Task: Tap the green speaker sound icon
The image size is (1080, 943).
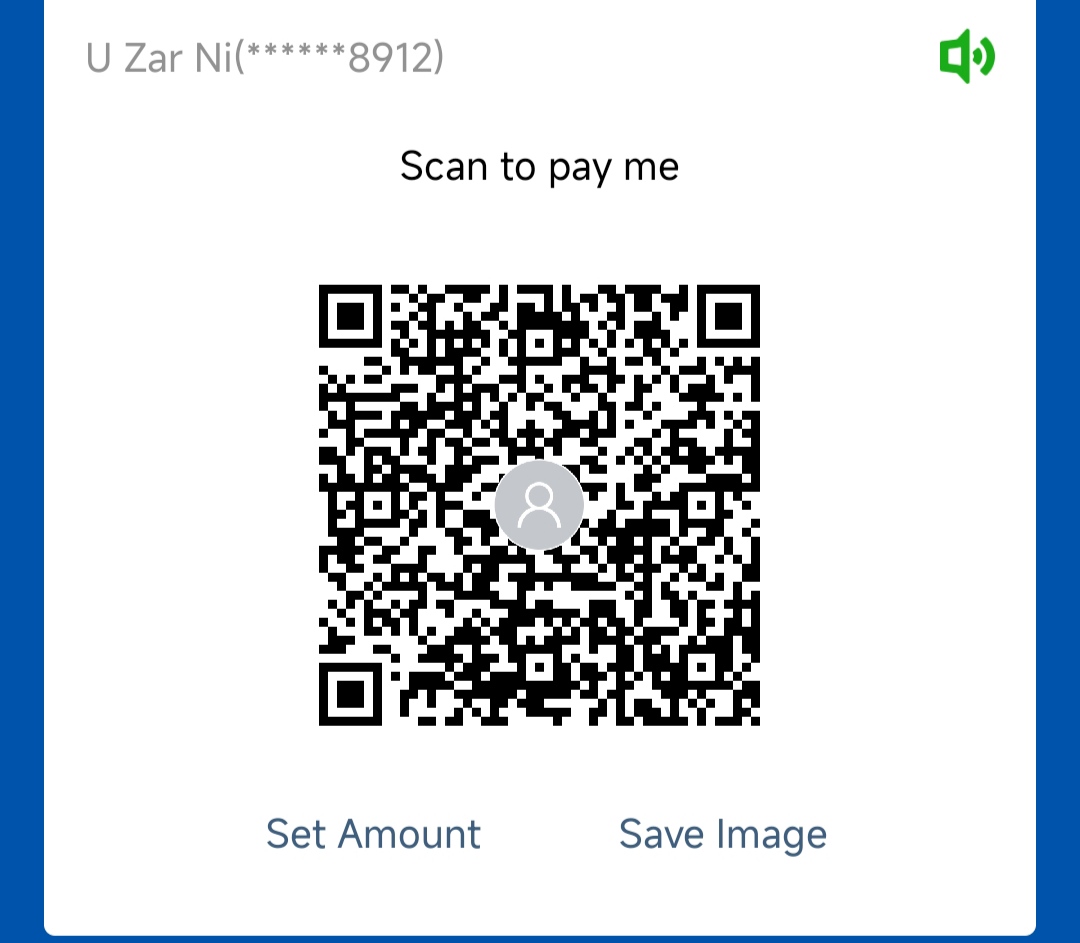Action: tap(966, 56)
